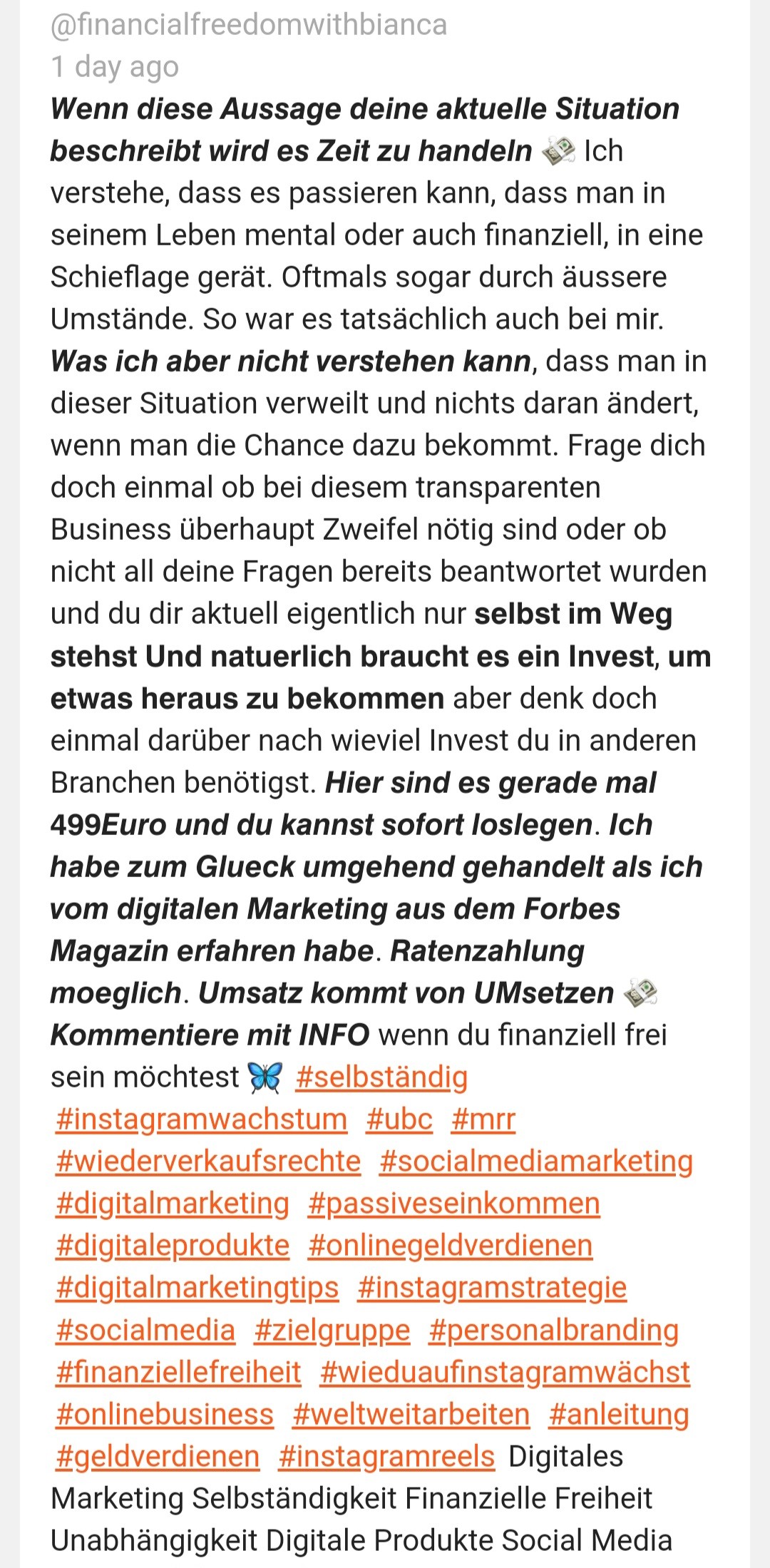
Task: Open the #instagramwachstum hashtag
Action: click(x=201, y=1119)
